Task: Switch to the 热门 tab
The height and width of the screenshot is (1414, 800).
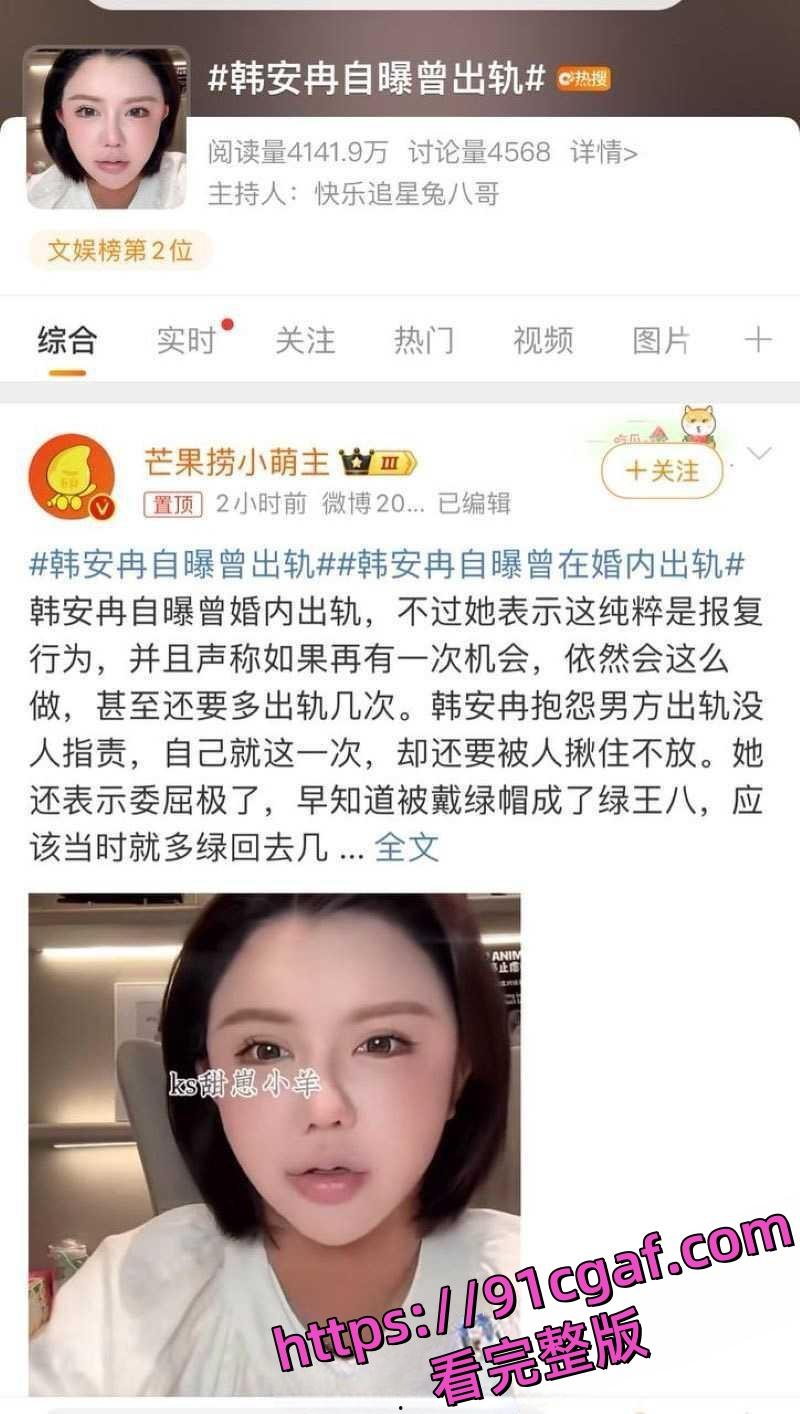Action: (x=424, y=341)
